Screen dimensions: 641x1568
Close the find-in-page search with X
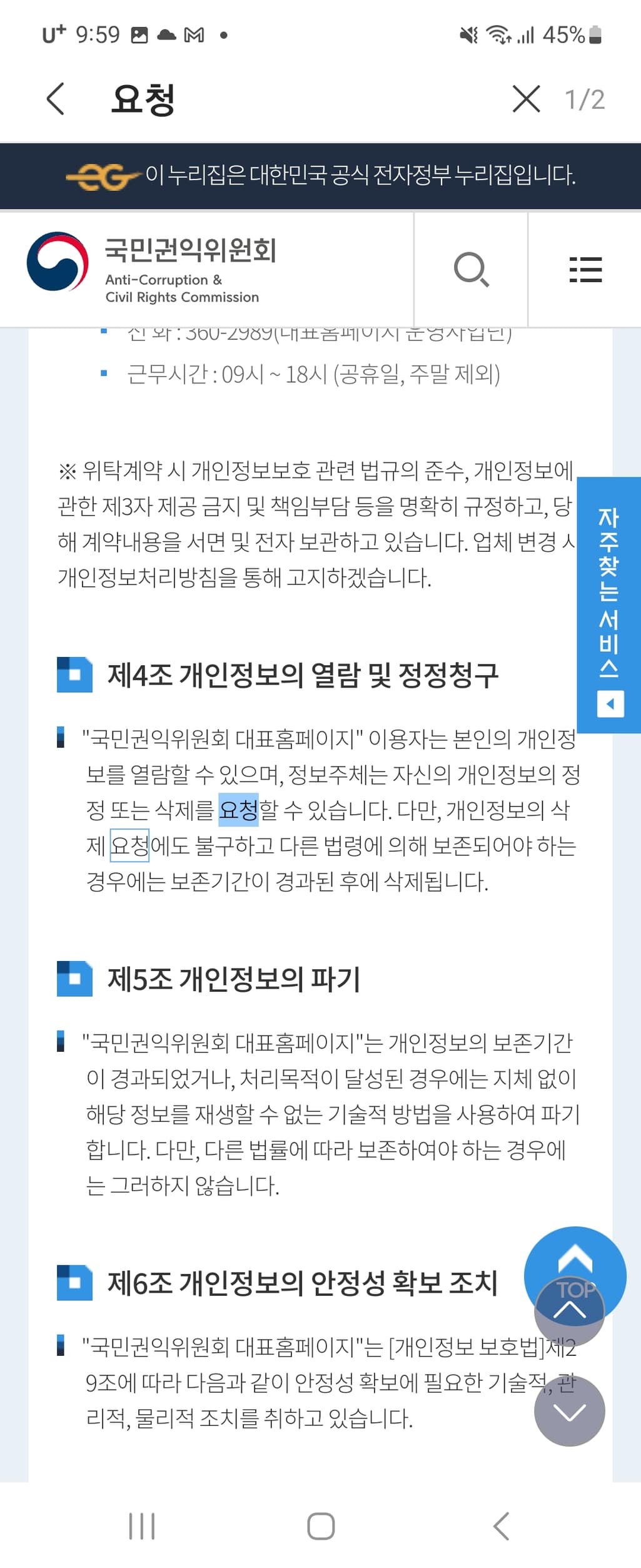(526, 99)
